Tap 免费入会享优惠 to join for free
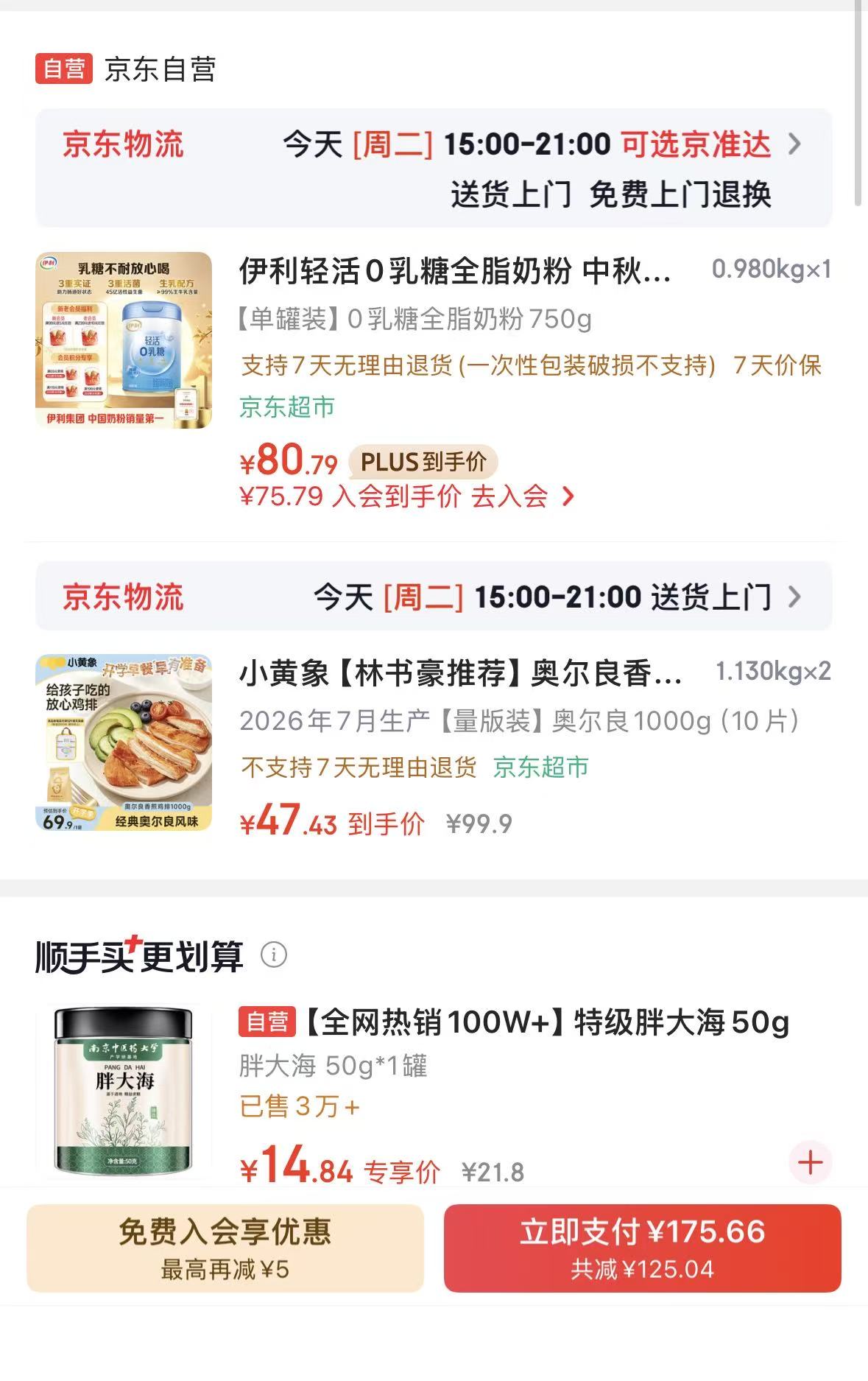Image resolution: width=868 pixels, height=1381 pixels. point(225,1248)
